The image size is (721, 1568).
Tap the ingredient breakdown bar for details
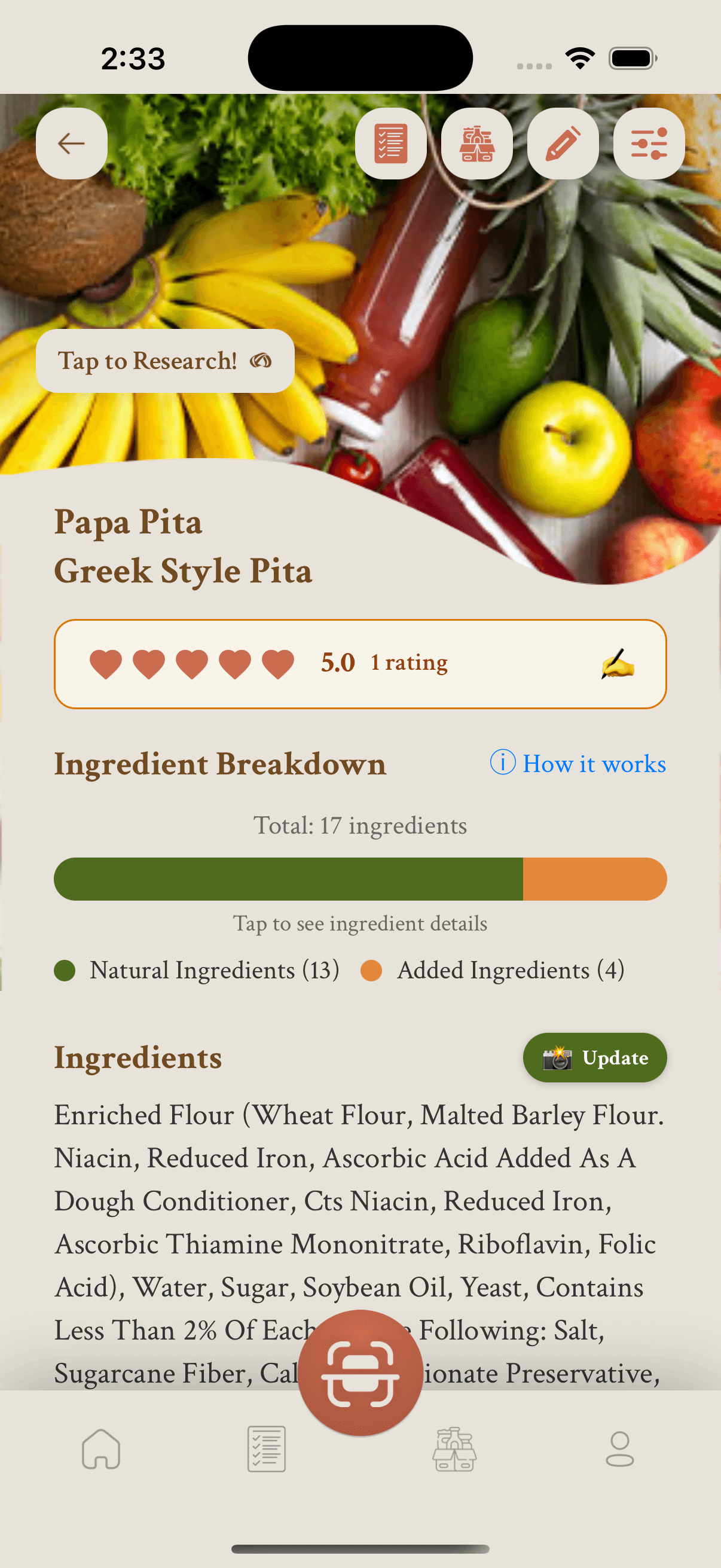click(360, 879)
